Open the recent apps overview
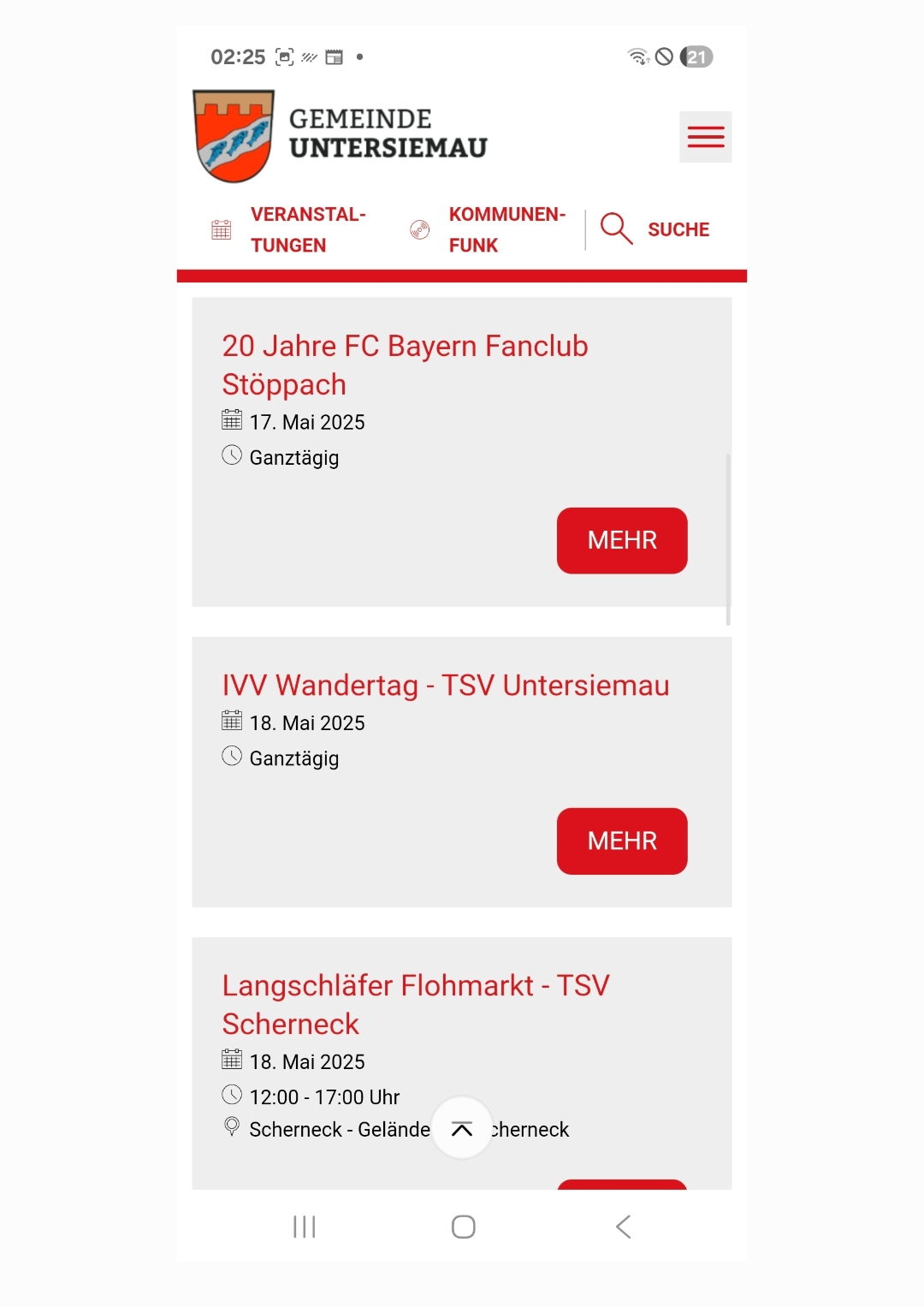 304,1227
